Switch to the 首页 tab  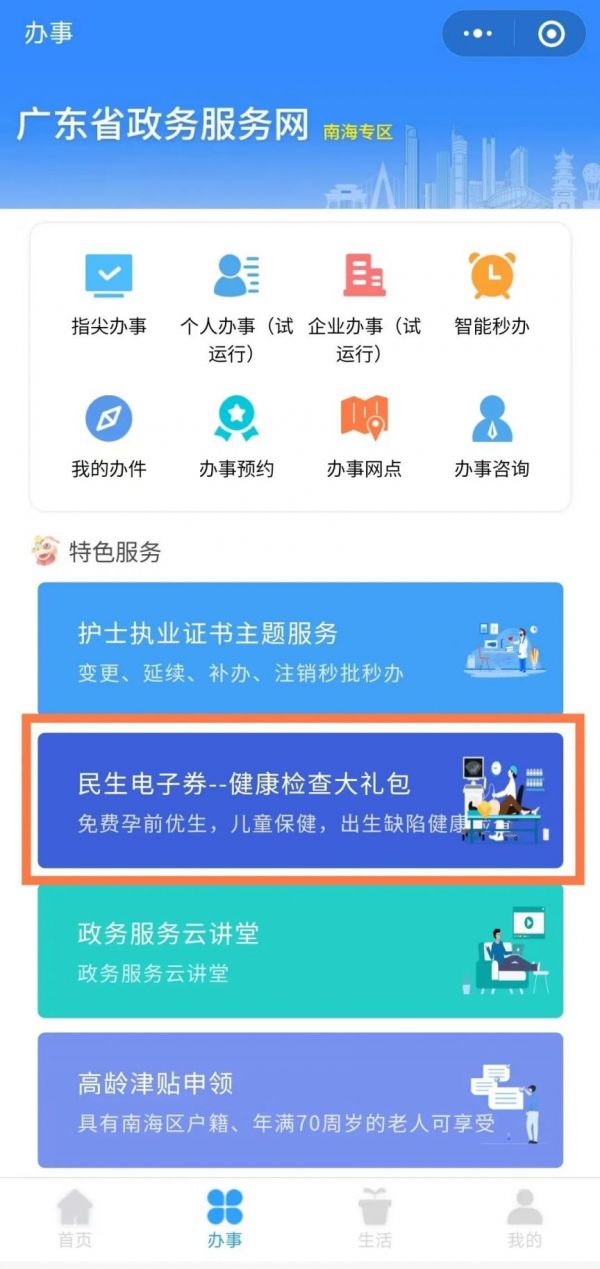coord(75,1218)
